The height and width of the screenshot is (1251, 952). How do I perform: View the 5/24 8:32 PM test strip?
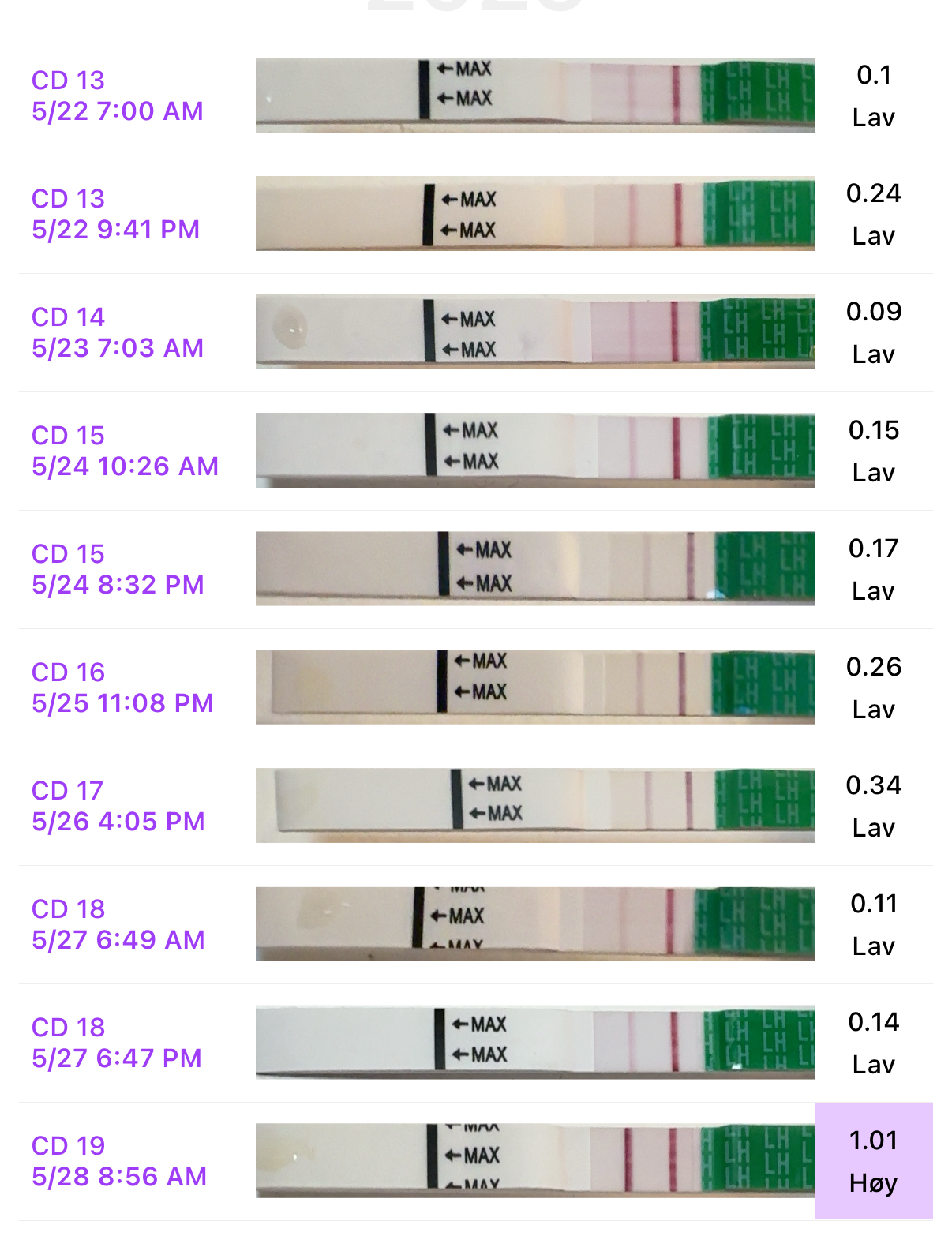[x=534, y=568]
